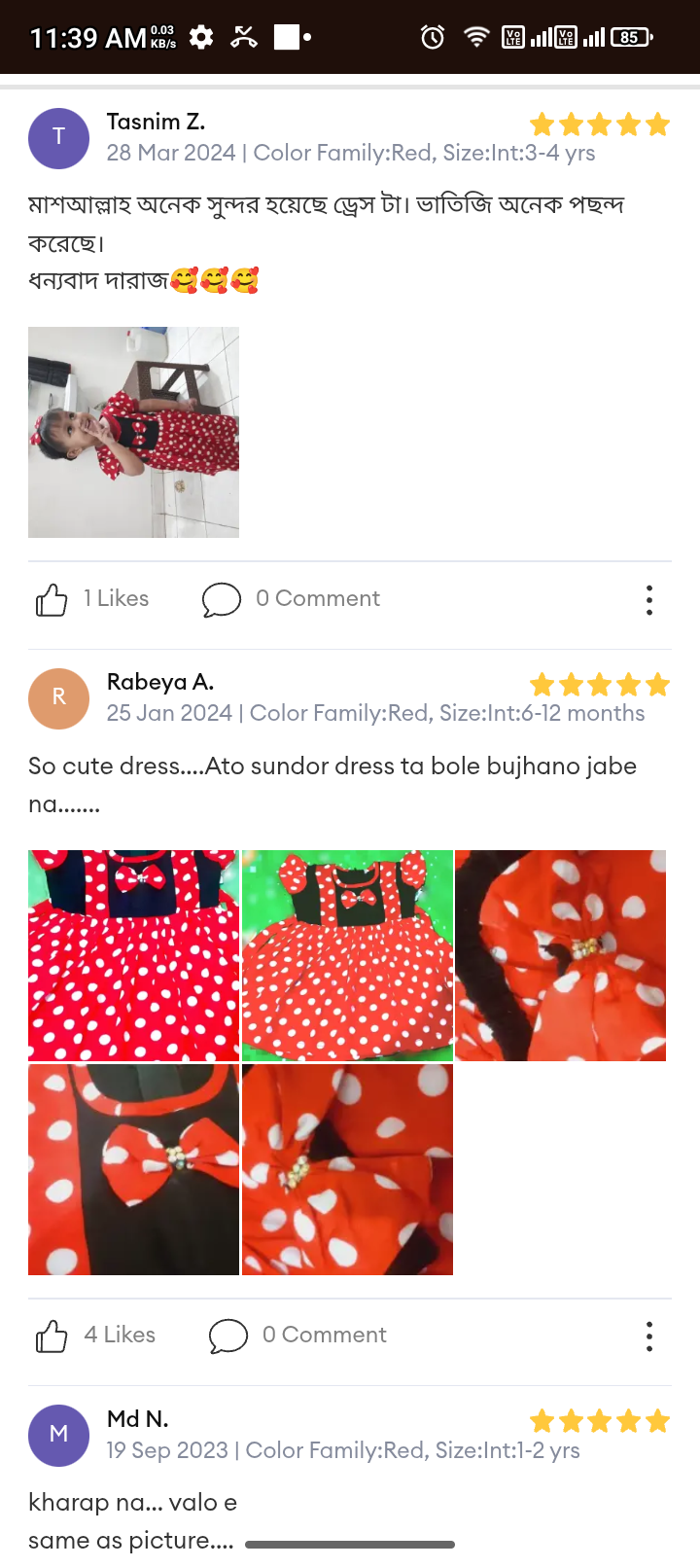Enlarge Rabeya's bow close-up on black bodice

click(133, 1168)
